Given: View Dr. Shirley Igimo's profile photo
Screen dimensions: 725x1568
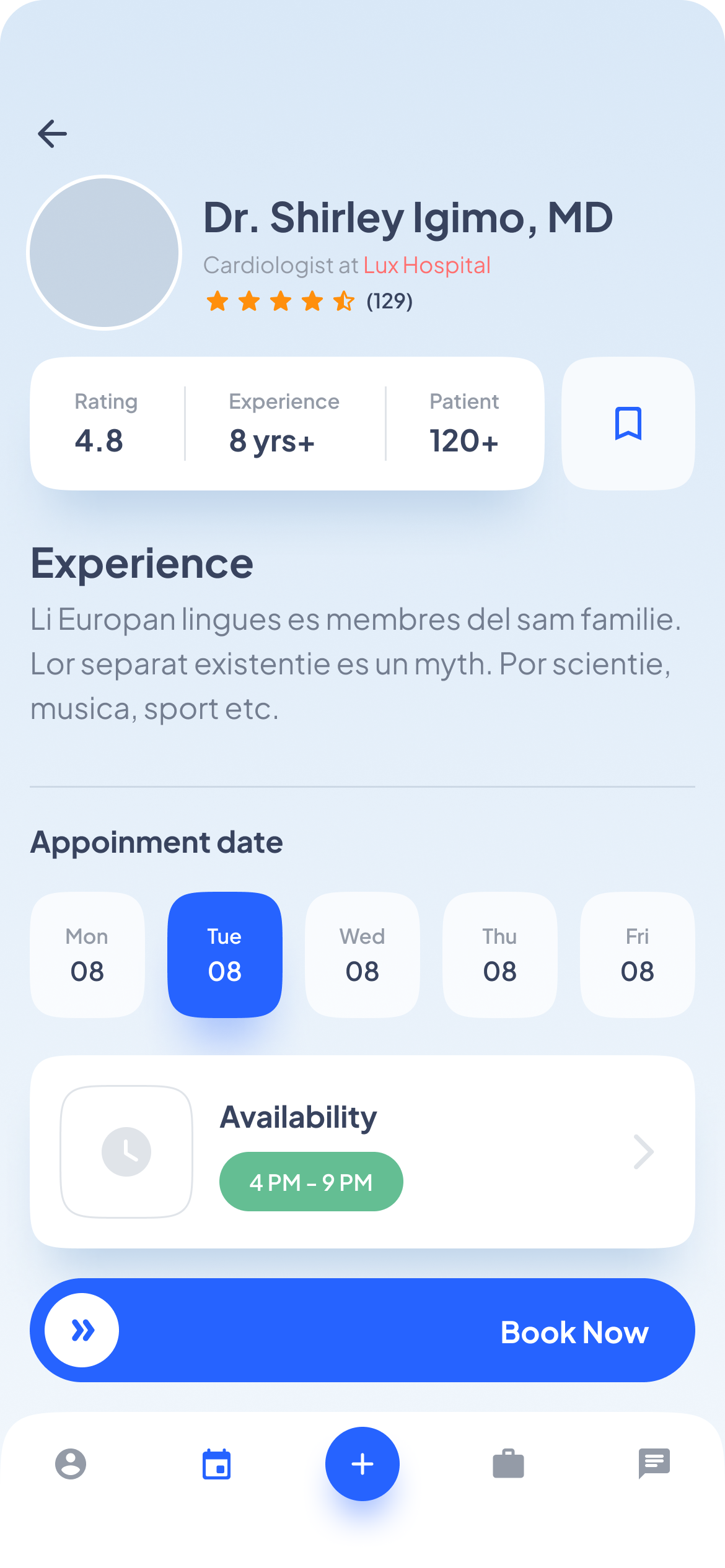Looking at the screenshot, I should [104, 253].
